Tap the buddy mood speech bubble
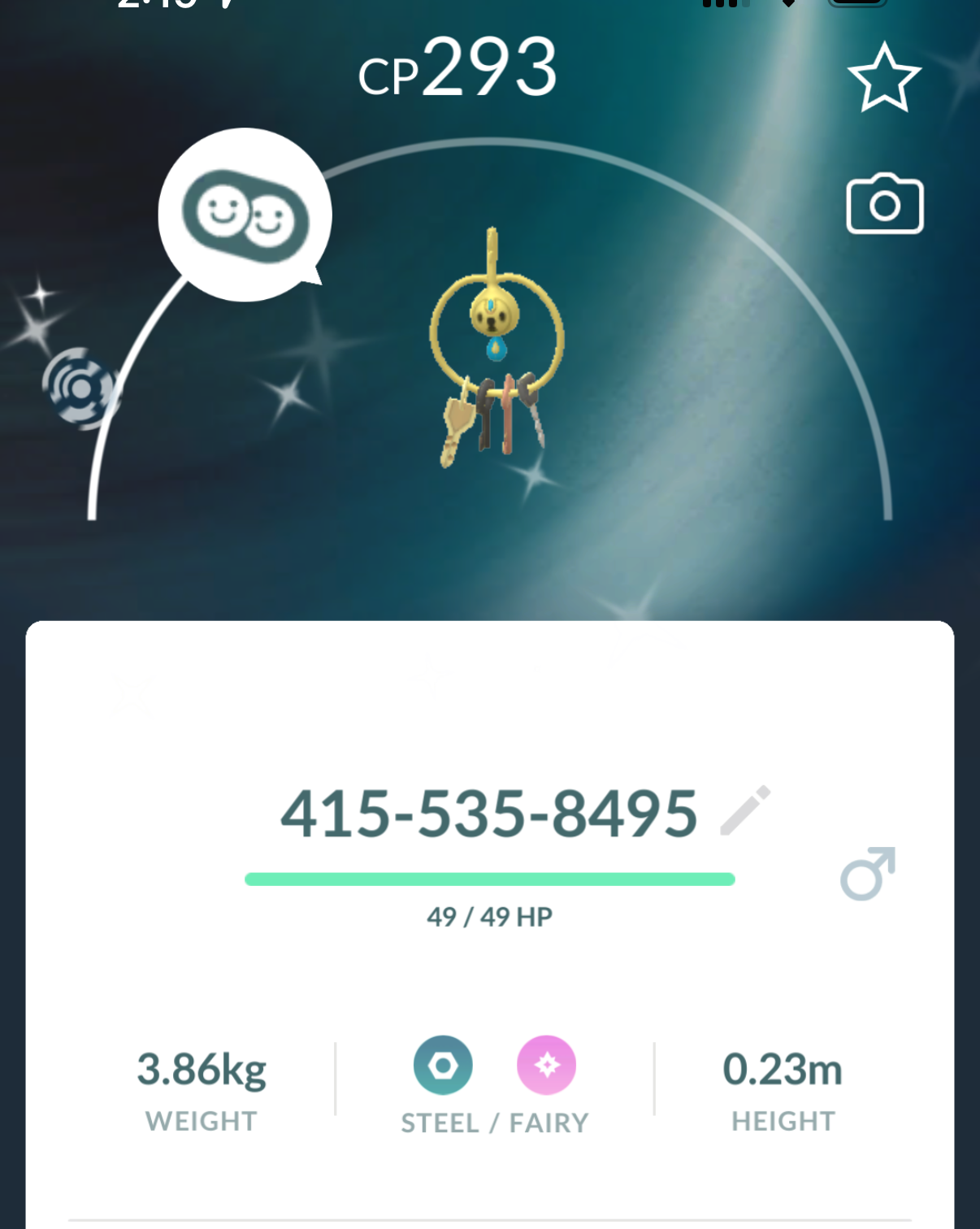980x1229 pixels. point(245,214)
